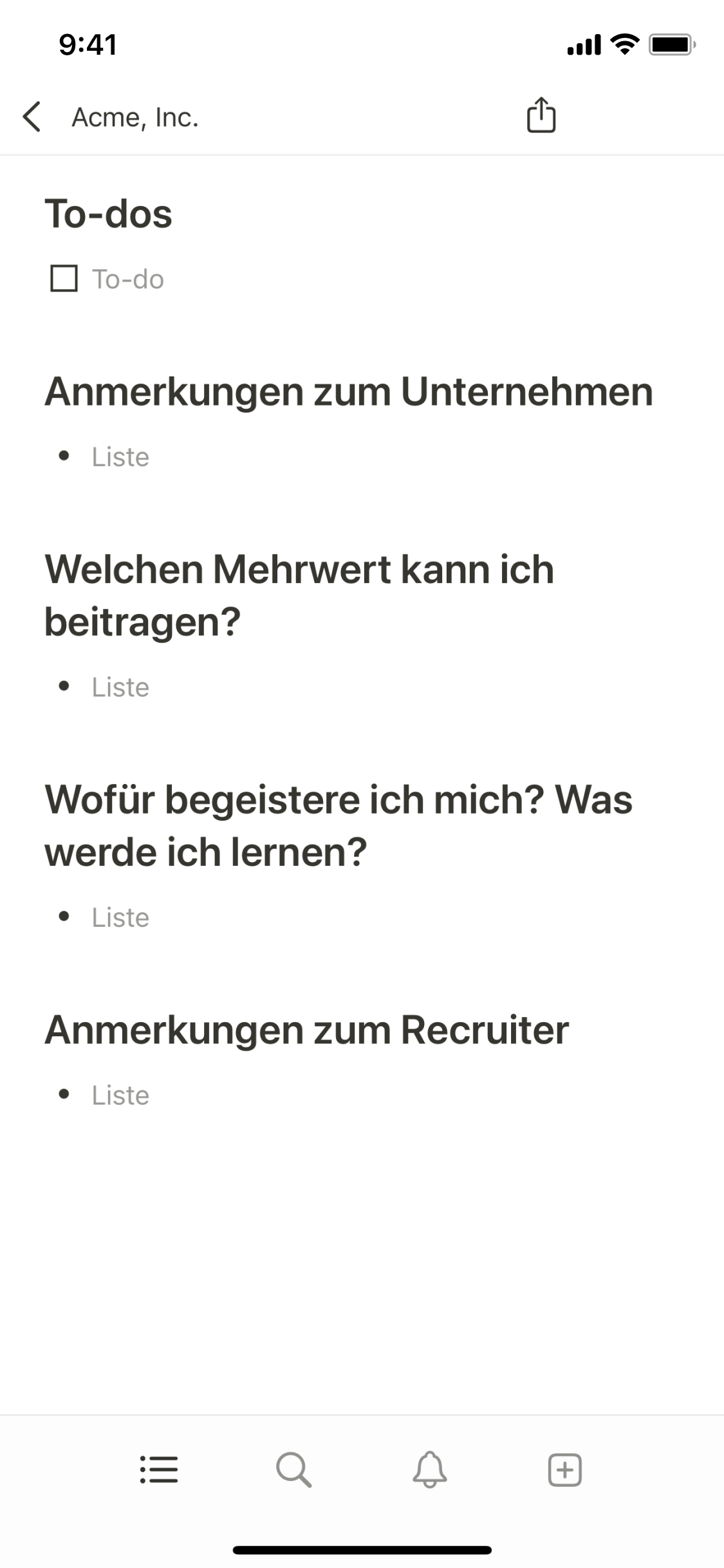Image resolution: width=724 pixels, height=1568 pixels.
Task: Edit the list item under Wofür begeistere ich mich
Action: coord(120,918)
